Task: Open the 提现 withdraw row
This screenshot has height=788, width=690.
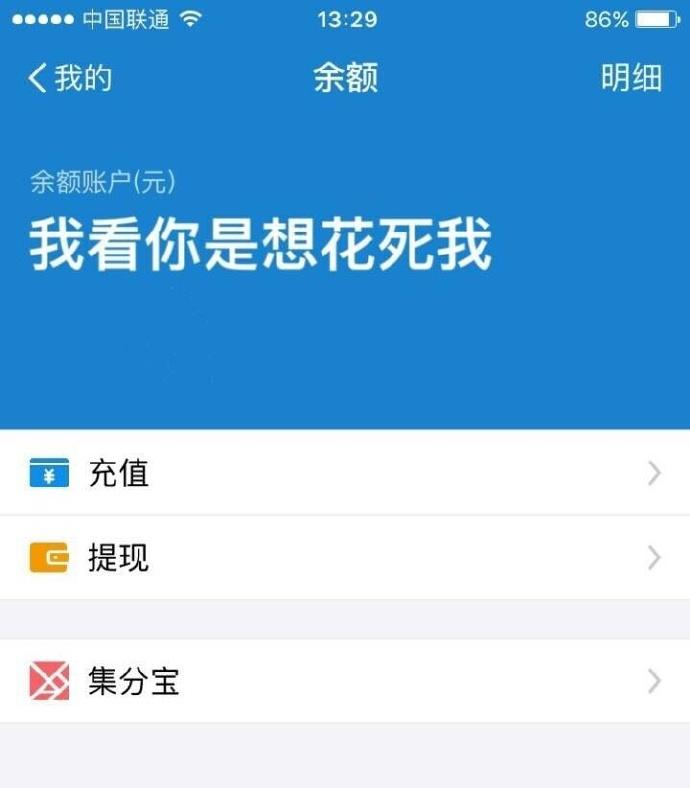Action: 344,558
